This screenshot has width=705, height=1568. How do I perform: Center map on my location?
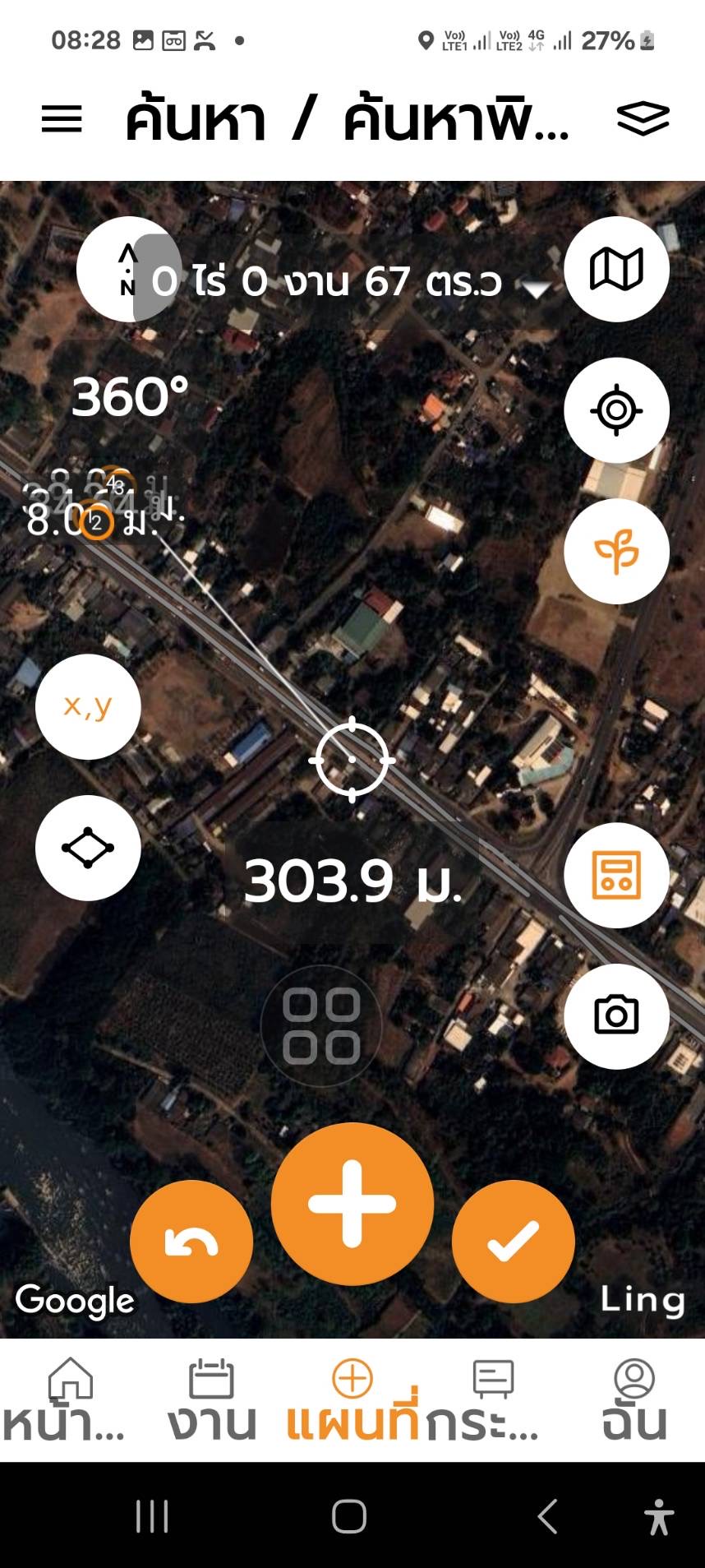(x=616, y=409)
